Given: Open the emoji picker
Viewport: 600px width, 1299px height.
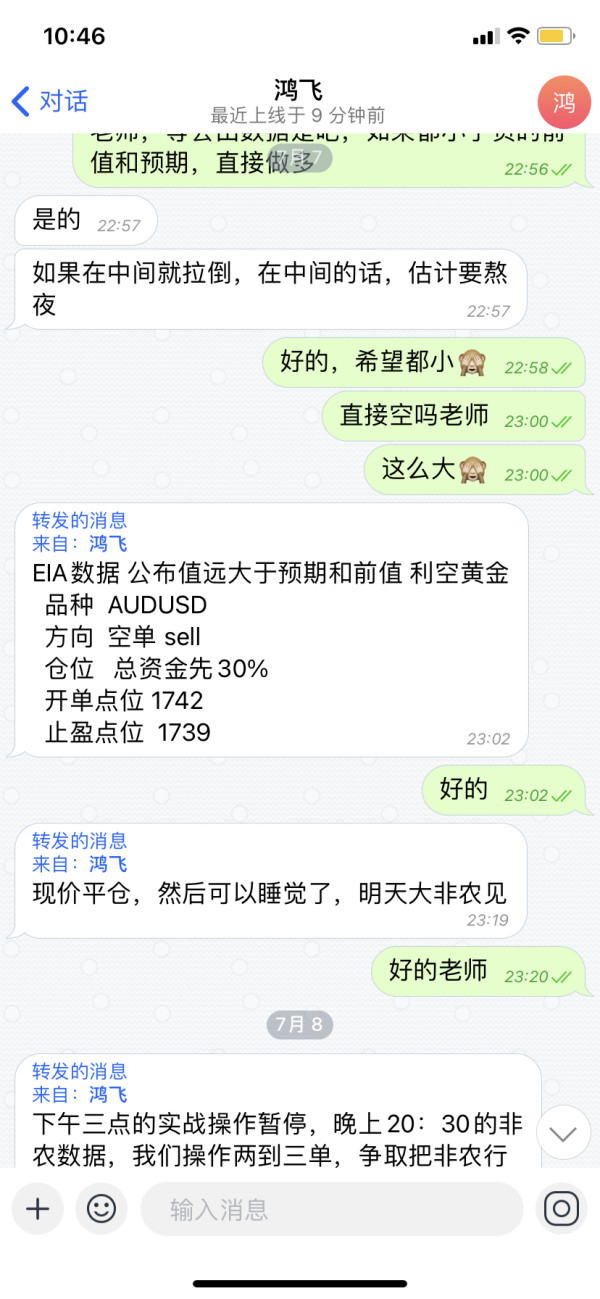Looking at the screenshot, I should pyautogui.click(x=101, y=1209).
